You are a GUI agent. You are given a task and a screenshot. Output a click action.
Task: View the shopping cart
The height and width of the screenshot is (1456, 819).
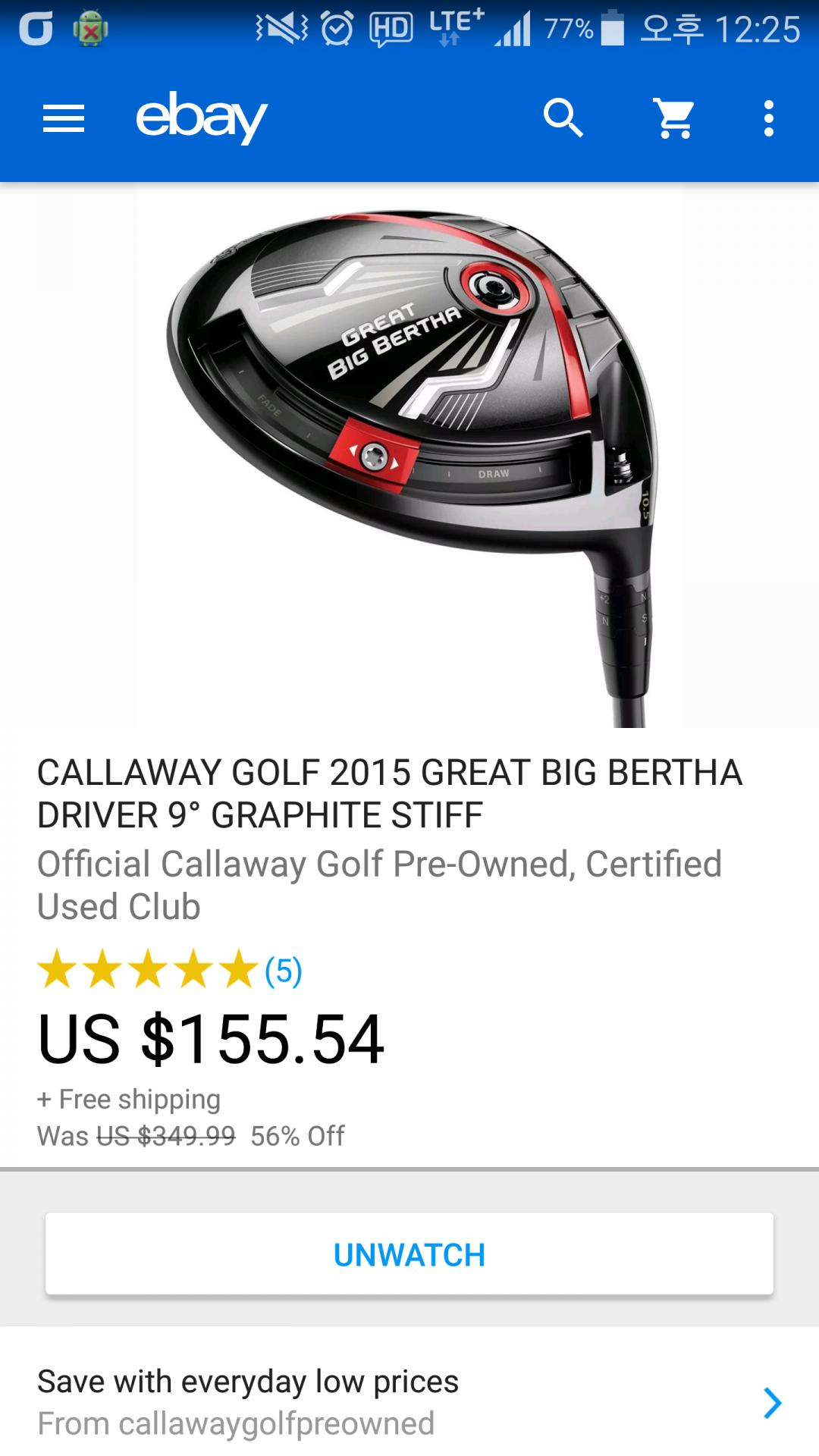point(674,118)
